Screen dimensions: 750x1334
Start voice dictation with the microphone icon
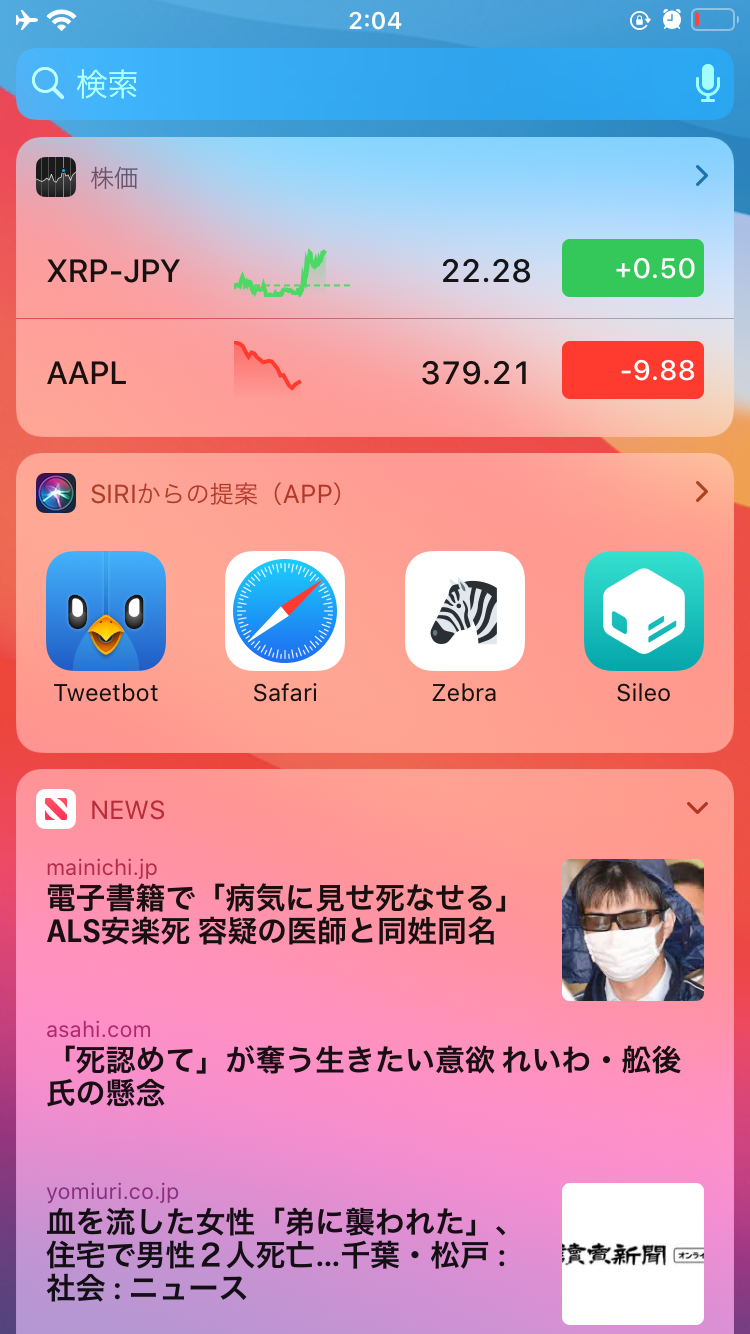point(707,84)
